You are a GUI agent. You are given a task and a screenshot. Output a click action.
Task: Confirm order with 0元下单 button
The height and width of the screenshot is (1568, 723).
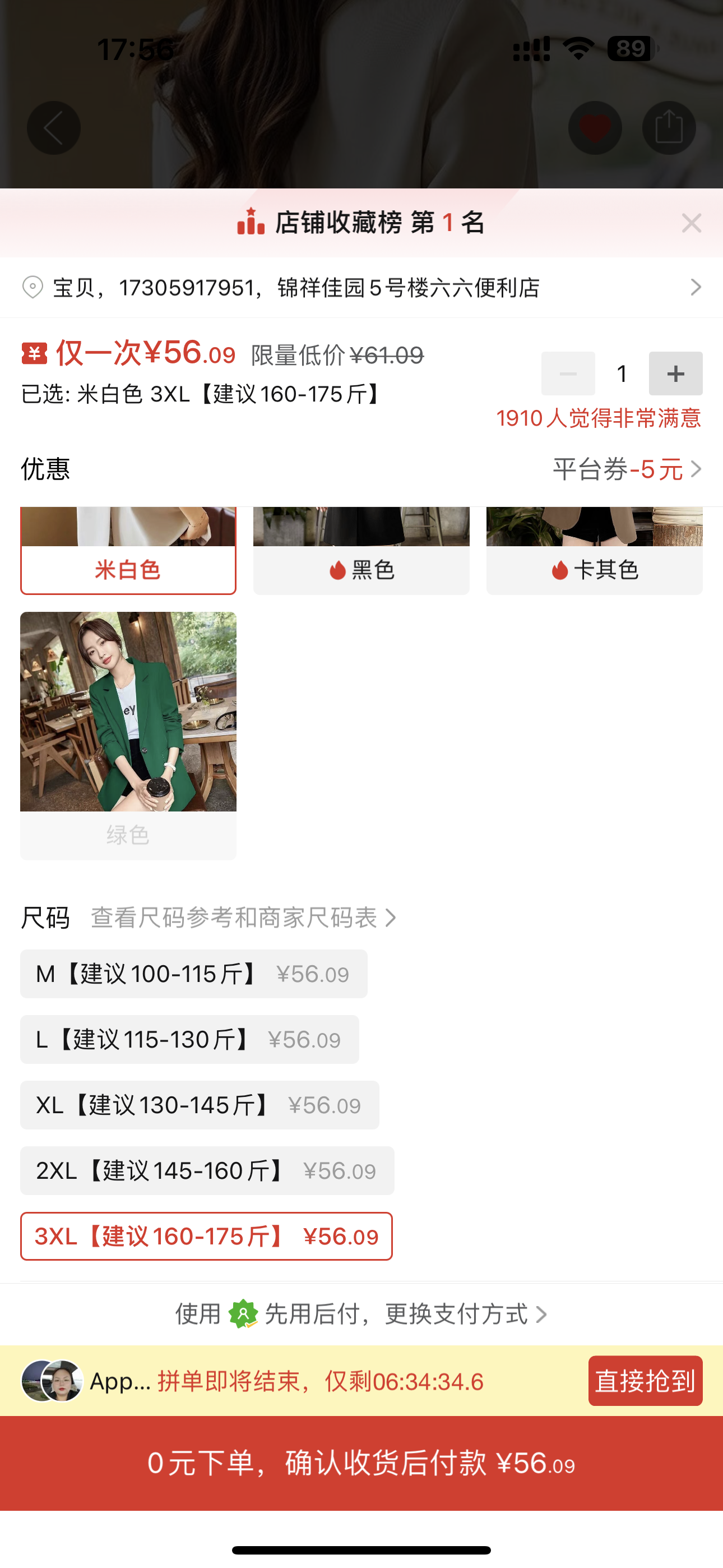[x=361, y=1463]
